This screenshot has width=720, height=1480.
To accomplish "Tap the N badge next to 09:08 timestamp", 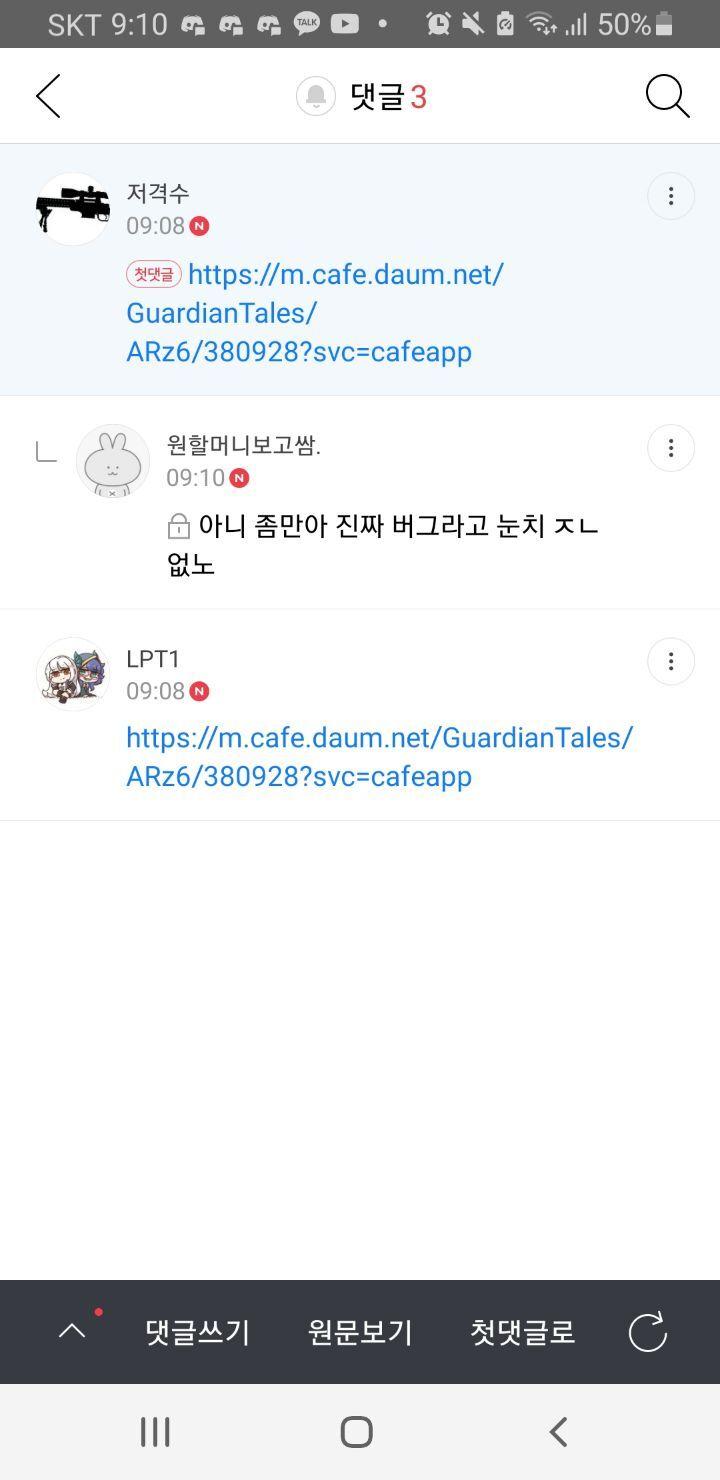I will coord(199,226).
